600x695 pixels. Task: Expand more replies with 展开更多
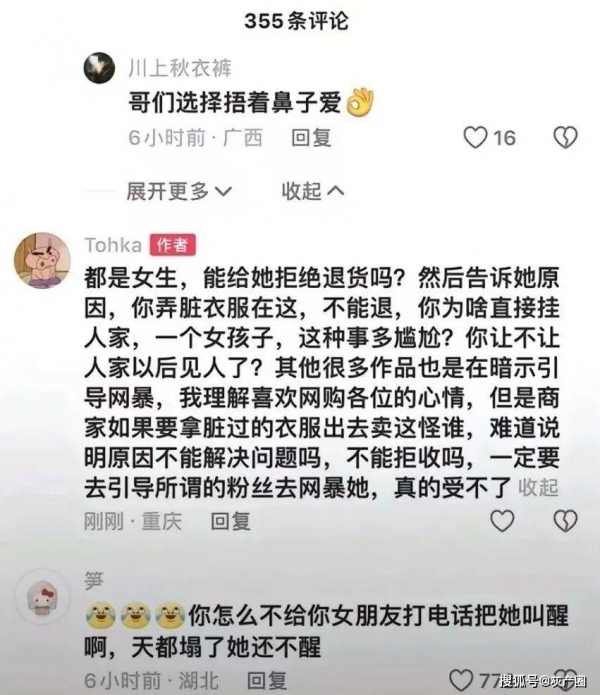click(179, 190)
